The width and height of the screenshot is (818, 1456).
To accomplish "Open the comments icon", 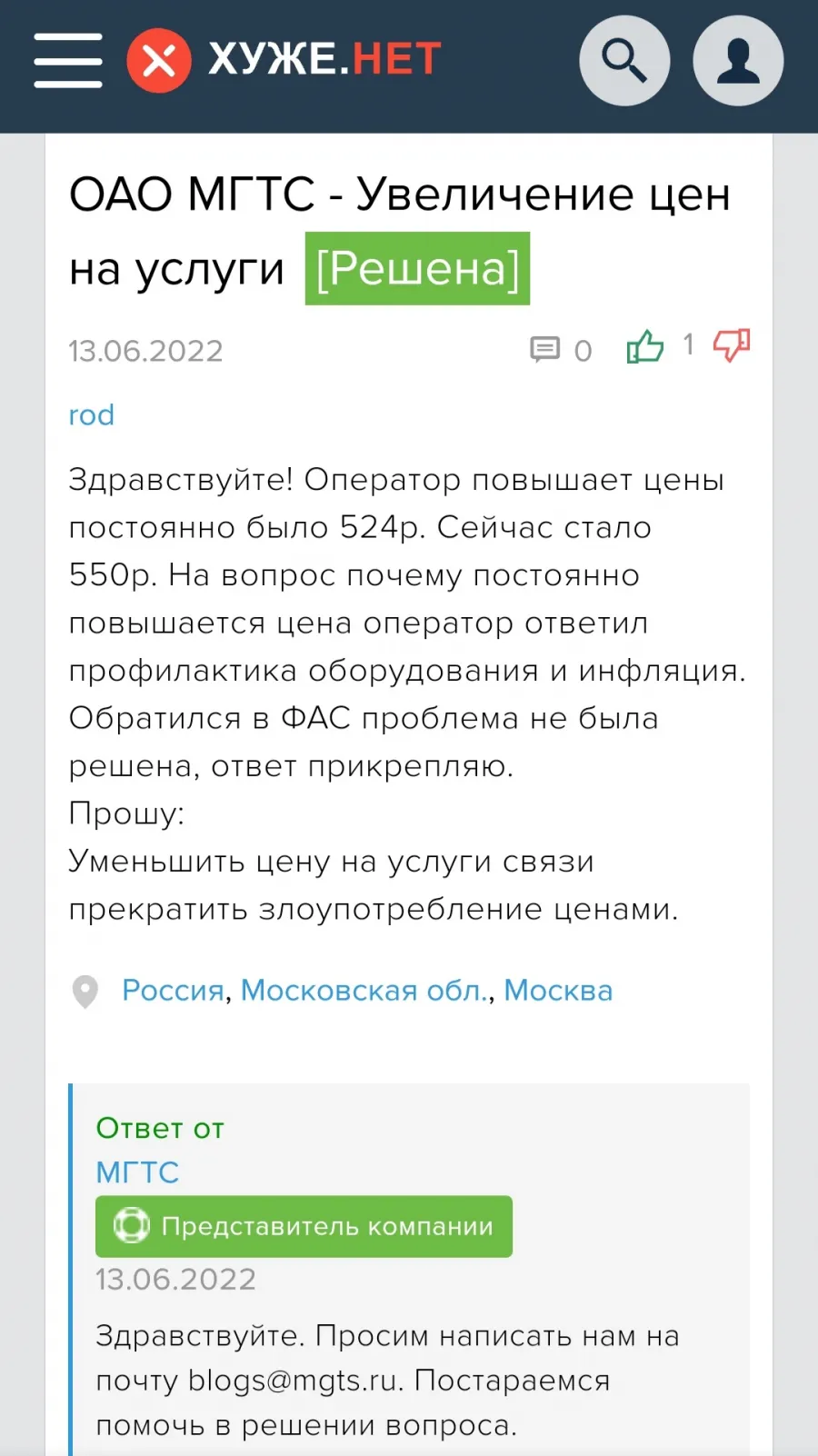I will coord(545,350).
